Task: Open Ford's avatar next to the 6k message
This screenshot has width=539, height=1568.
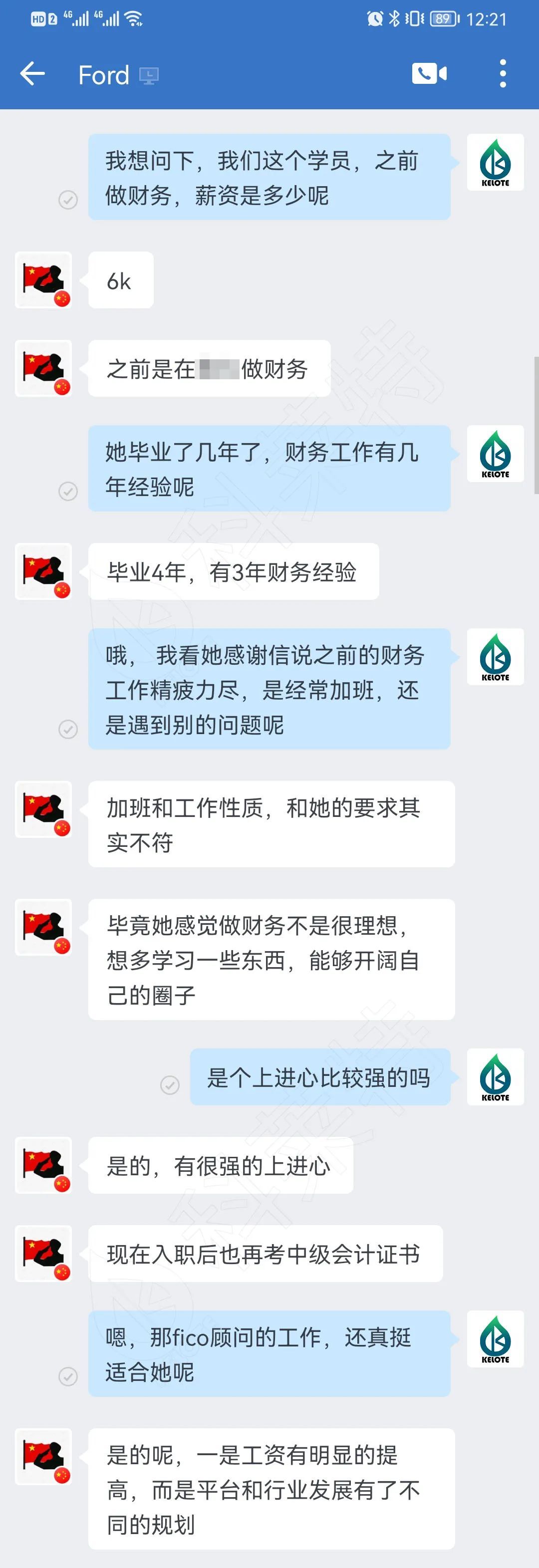Action: coord(44,280)
